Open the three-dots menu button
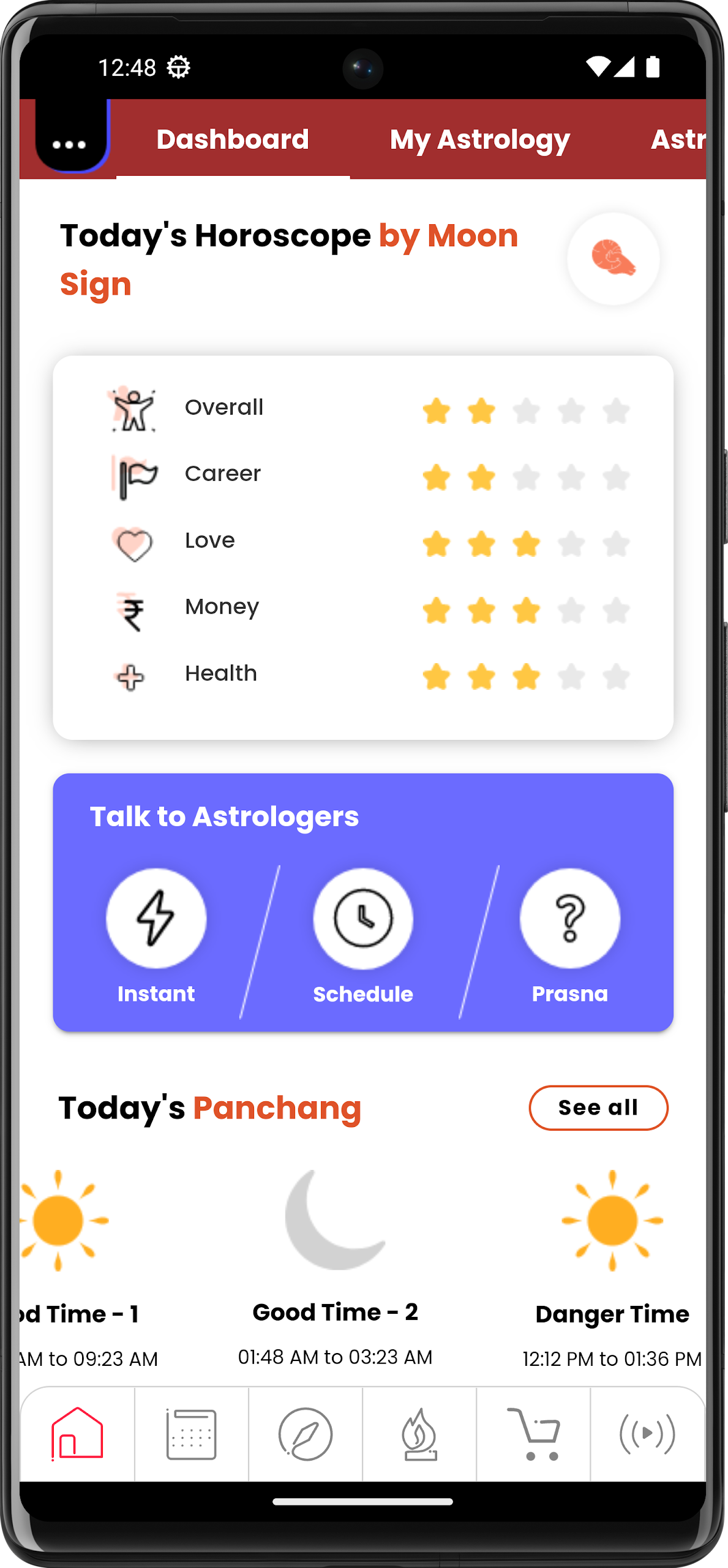The image size is (728, 1568). [70, 140]
